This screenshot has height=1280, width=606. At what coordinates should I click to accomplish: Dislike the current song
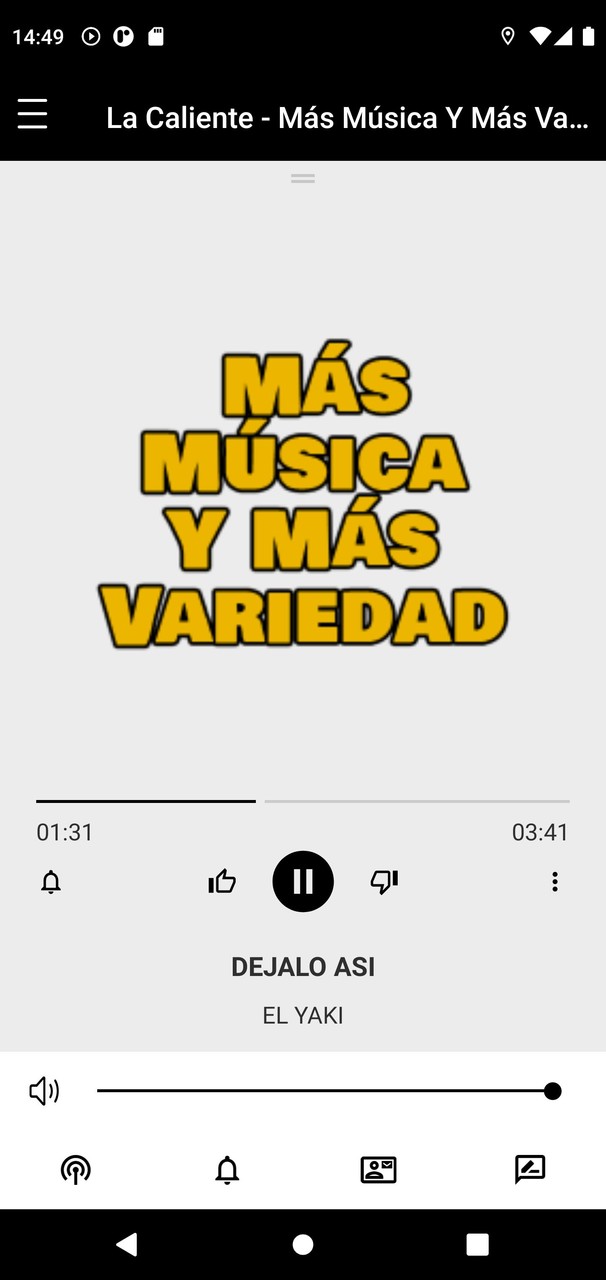click(x=384, y=881)
